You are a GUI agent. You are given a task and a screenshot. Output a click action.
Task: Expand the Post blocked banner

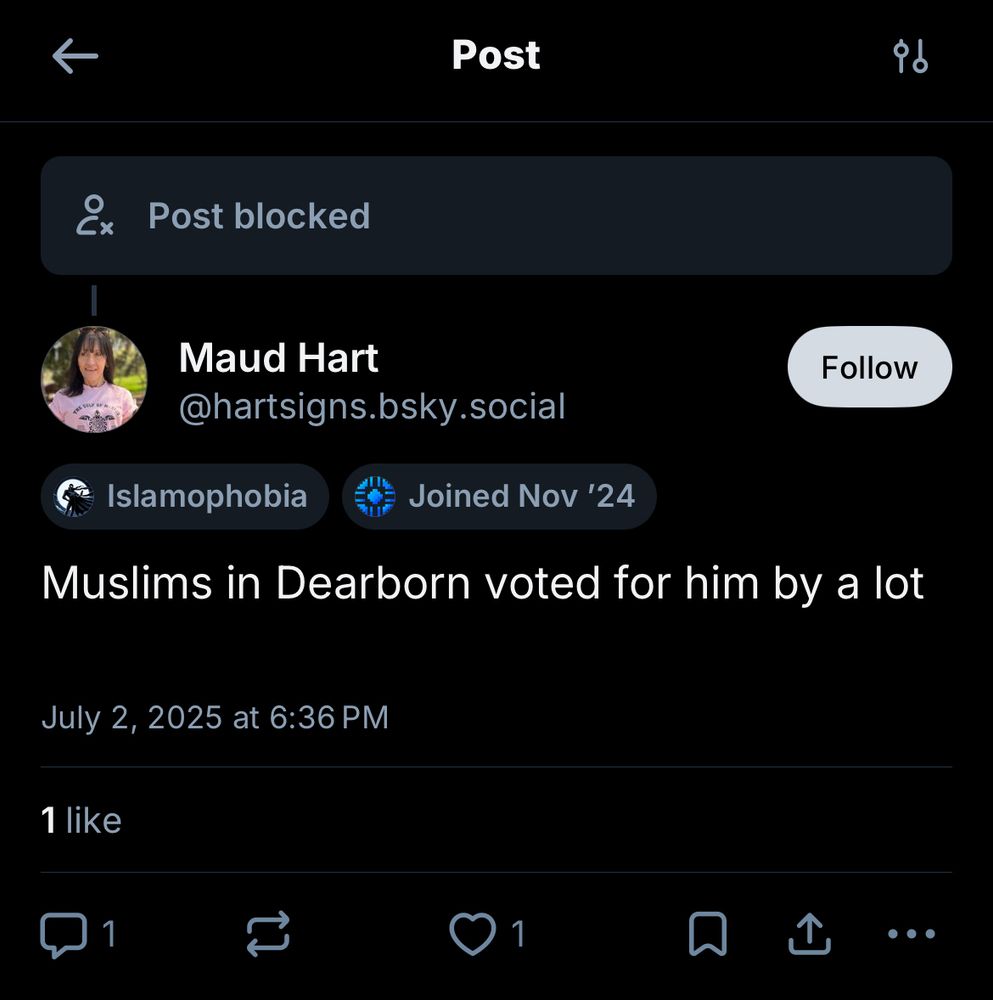(x=497, y=215)
